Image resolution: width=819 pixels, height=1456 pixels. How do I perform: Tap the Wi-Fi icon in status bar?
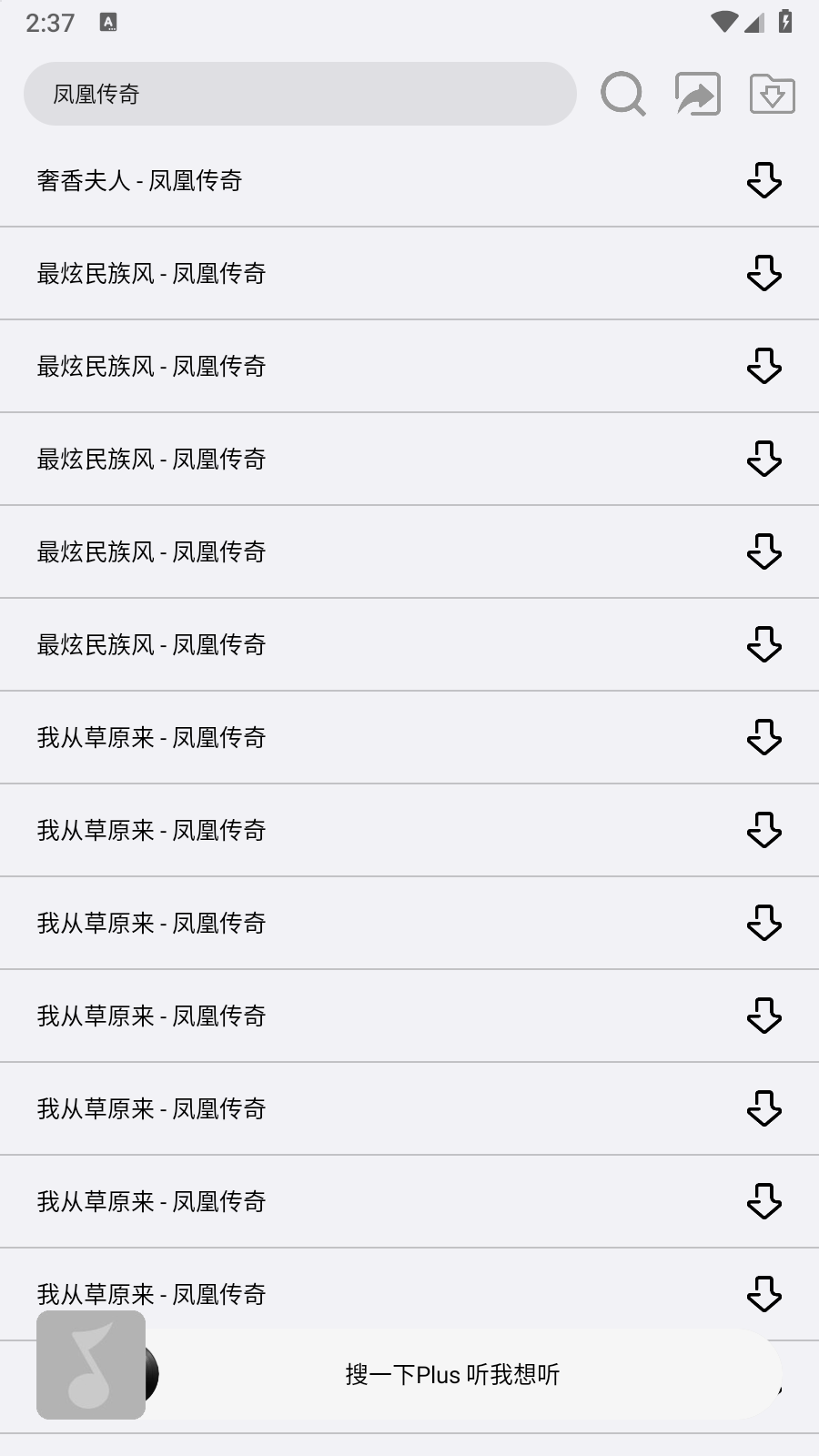click(x=724, y=22)
